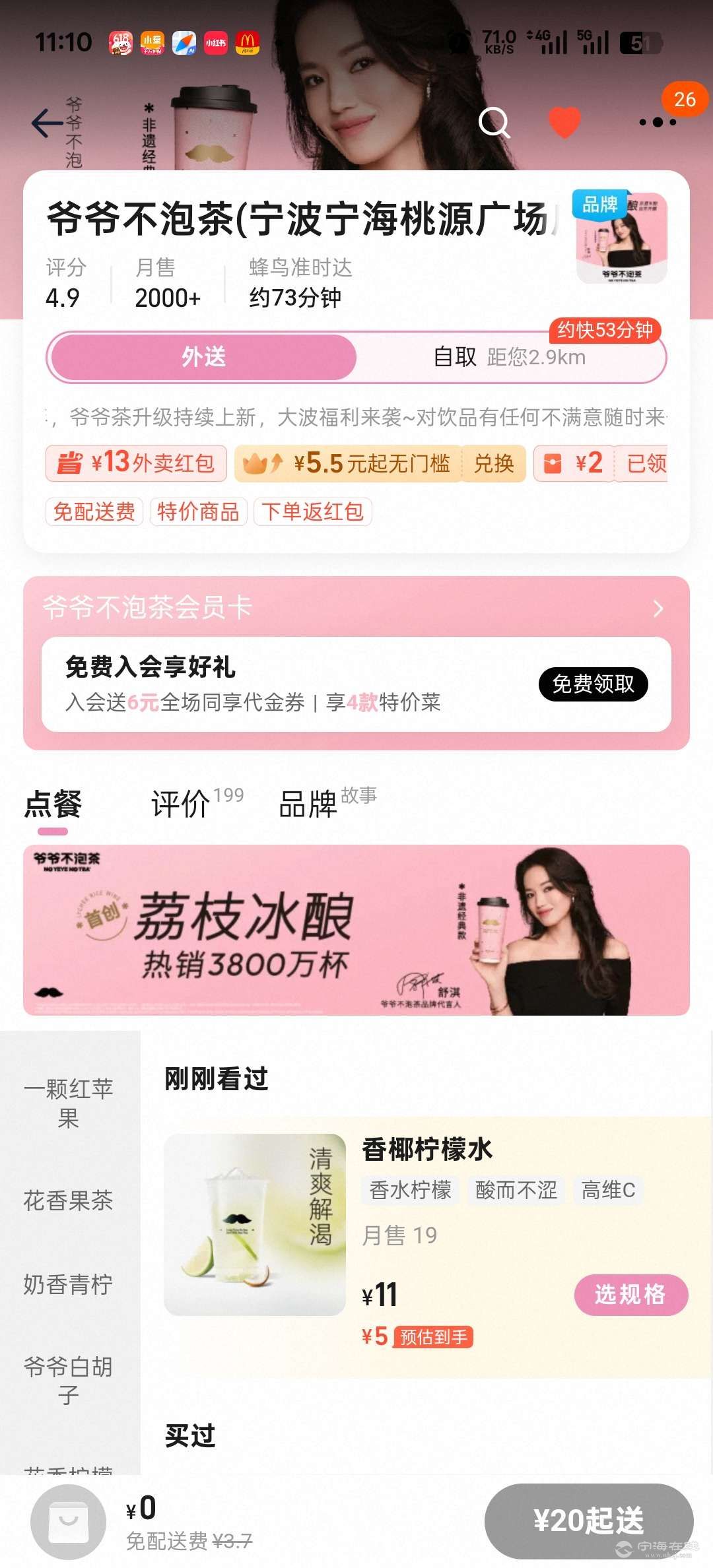Search within this tea shop
Viewport: 713px width, 1568px height.
[494, 123]
